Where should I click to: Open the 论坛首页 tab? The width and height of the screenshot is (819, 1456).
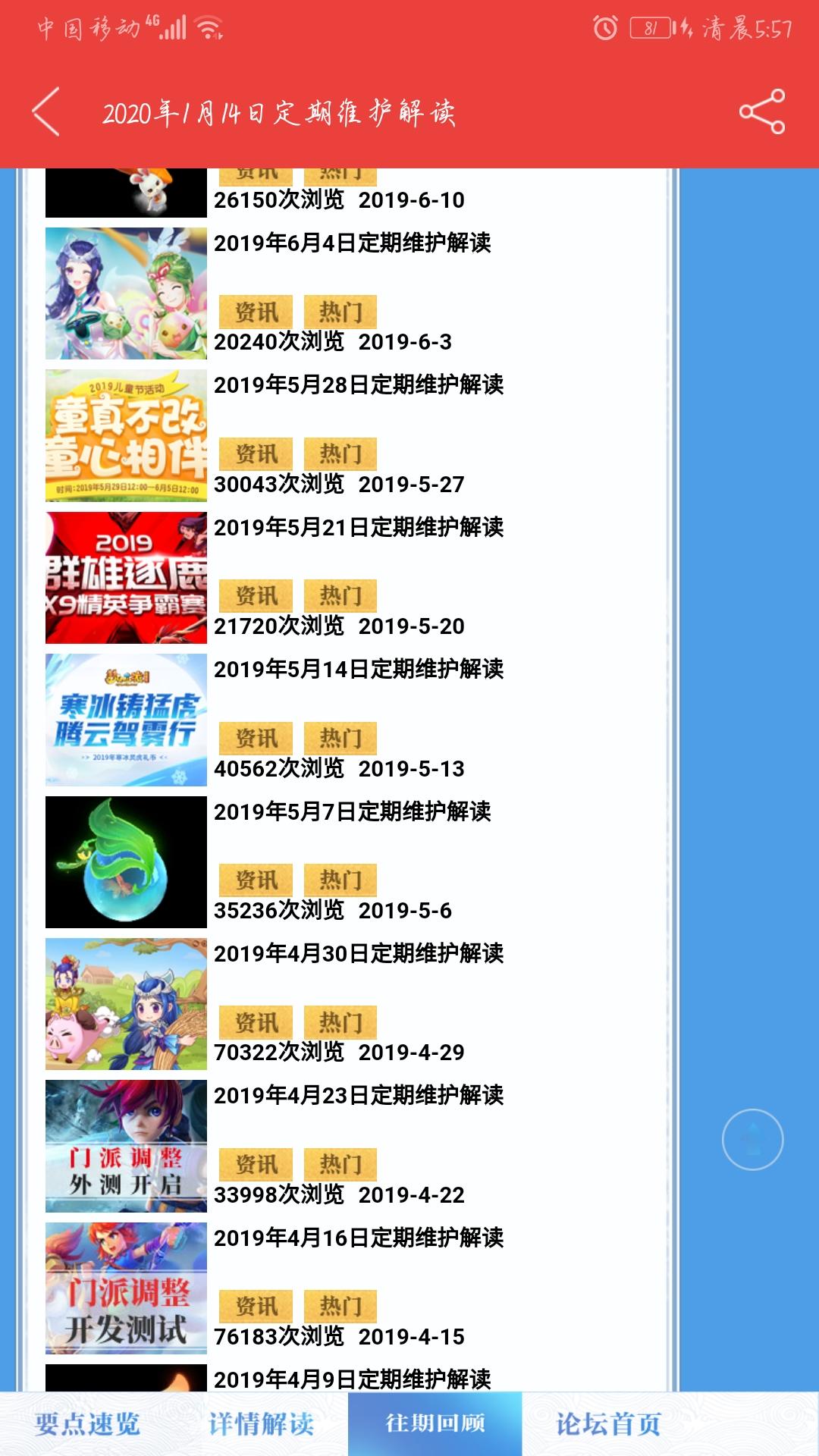point(608,1423)
